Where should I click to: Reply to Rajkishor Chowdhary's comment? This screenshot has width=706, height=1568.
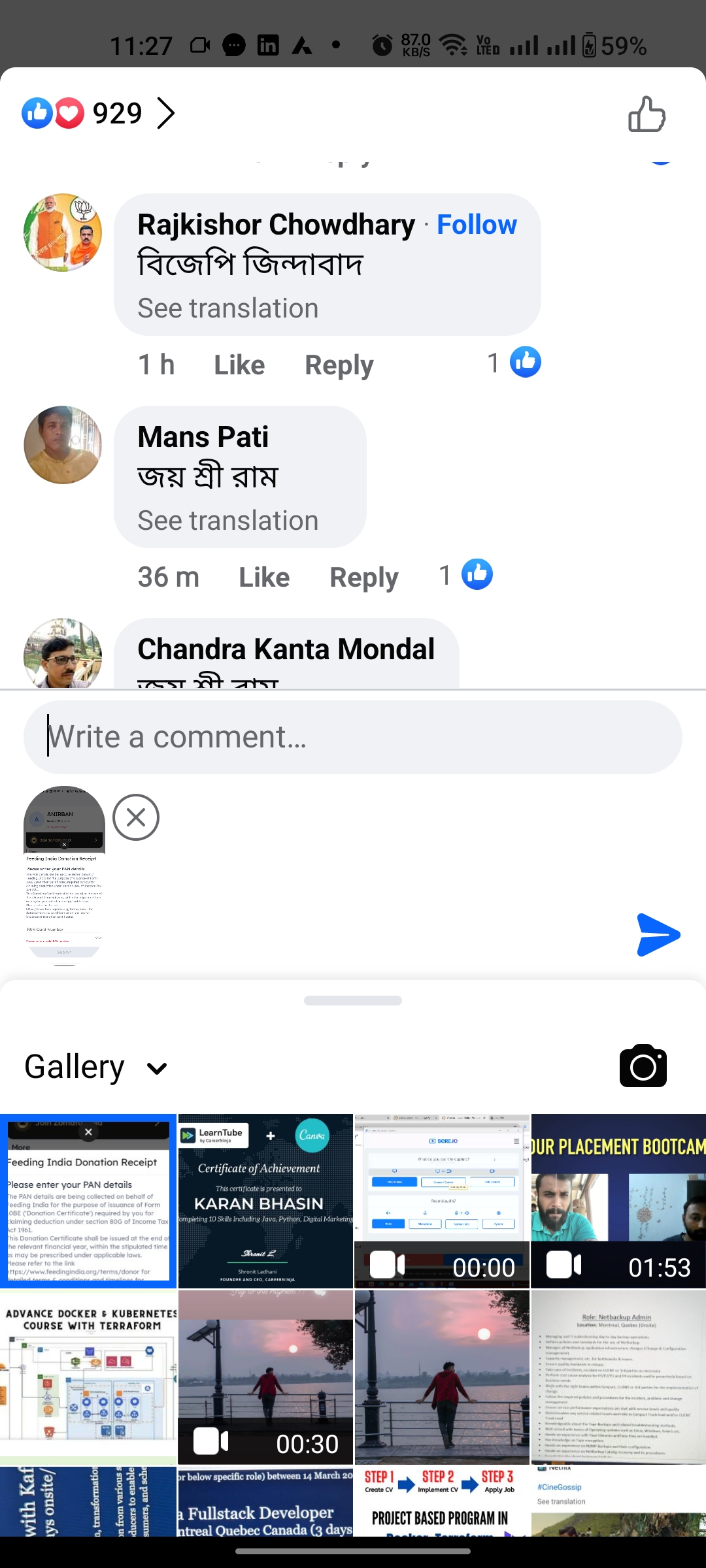pos(339,365)
